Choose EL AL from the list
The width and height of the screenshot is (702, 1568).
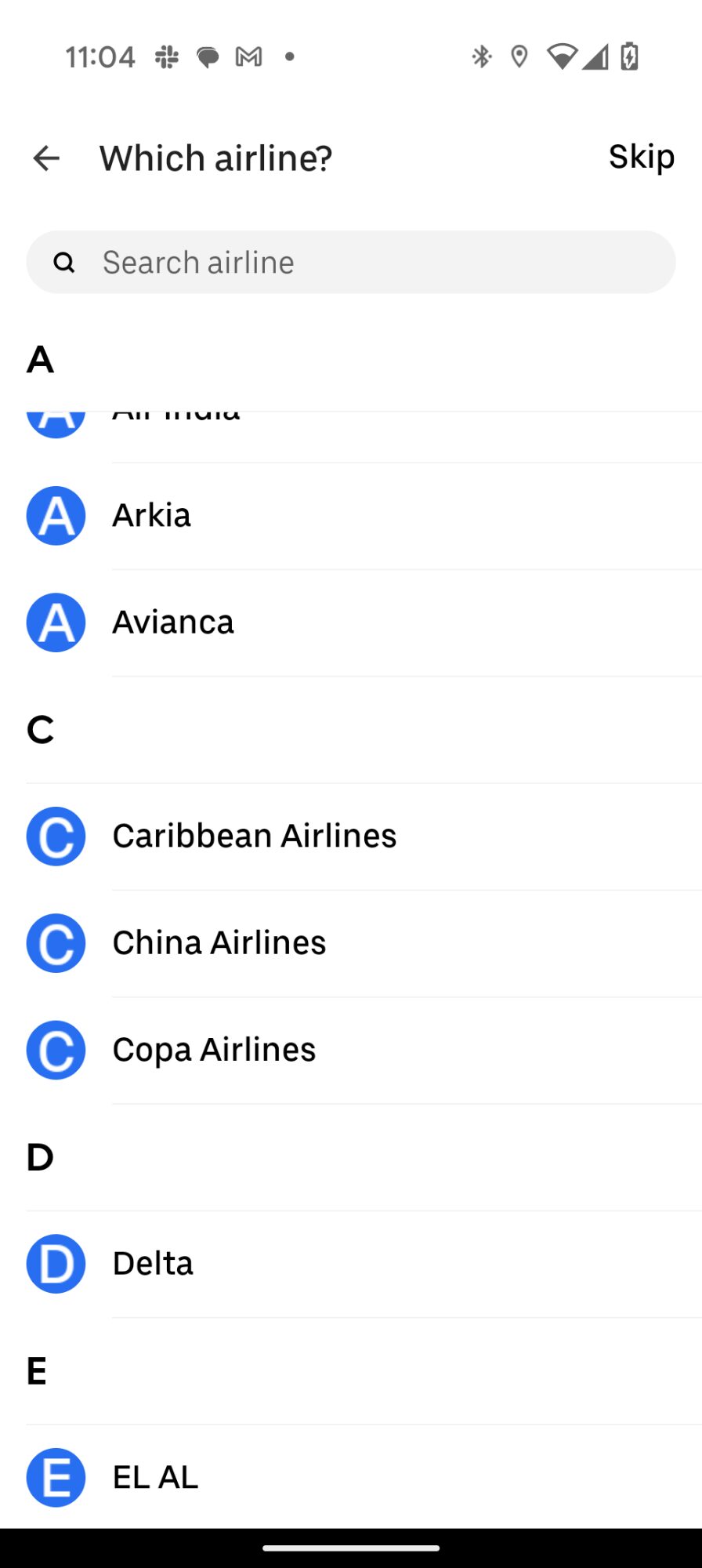coord(351,1477)
